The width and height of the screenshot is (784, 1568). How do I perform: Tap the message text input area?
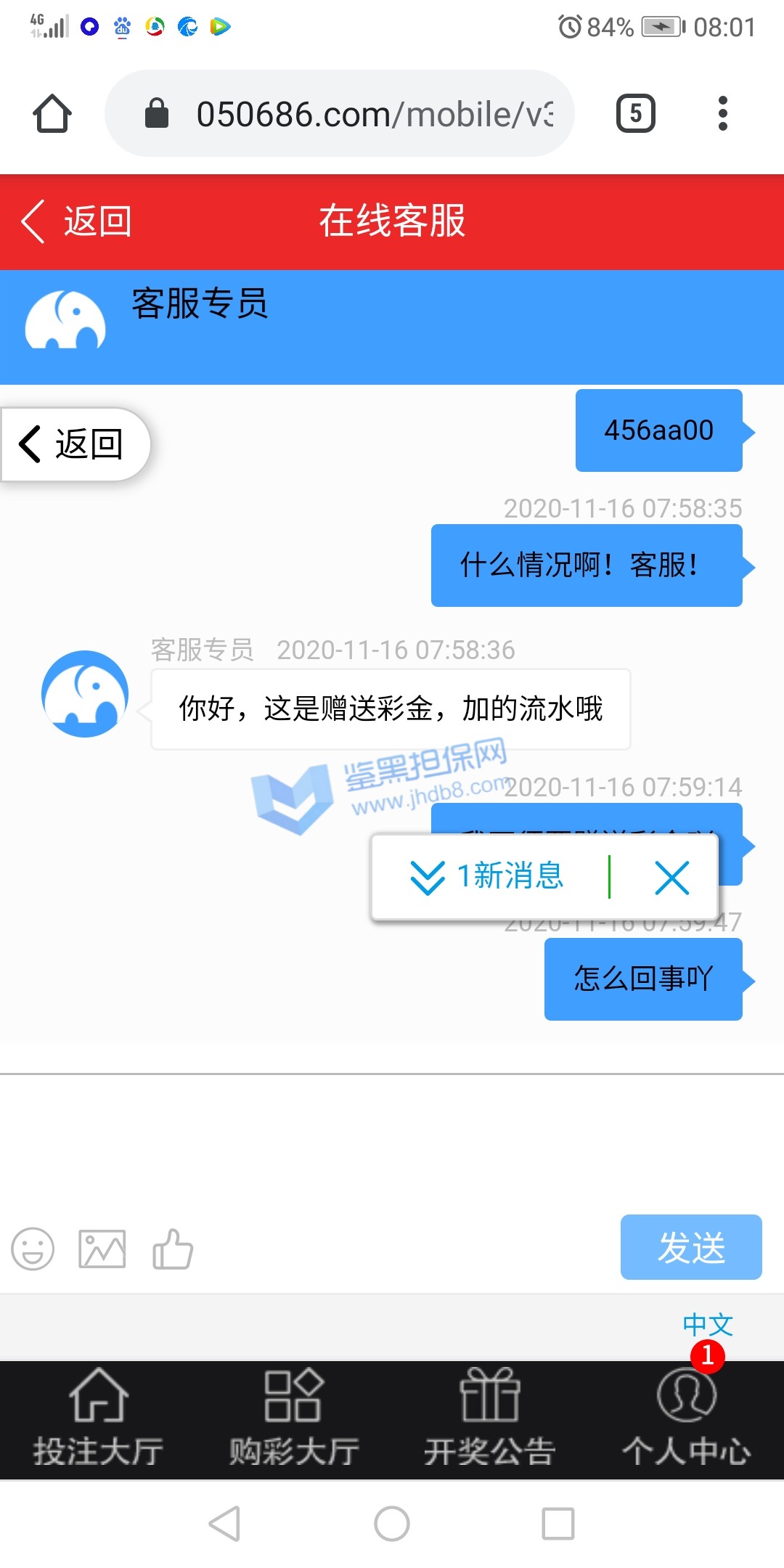pos(392,1143)
